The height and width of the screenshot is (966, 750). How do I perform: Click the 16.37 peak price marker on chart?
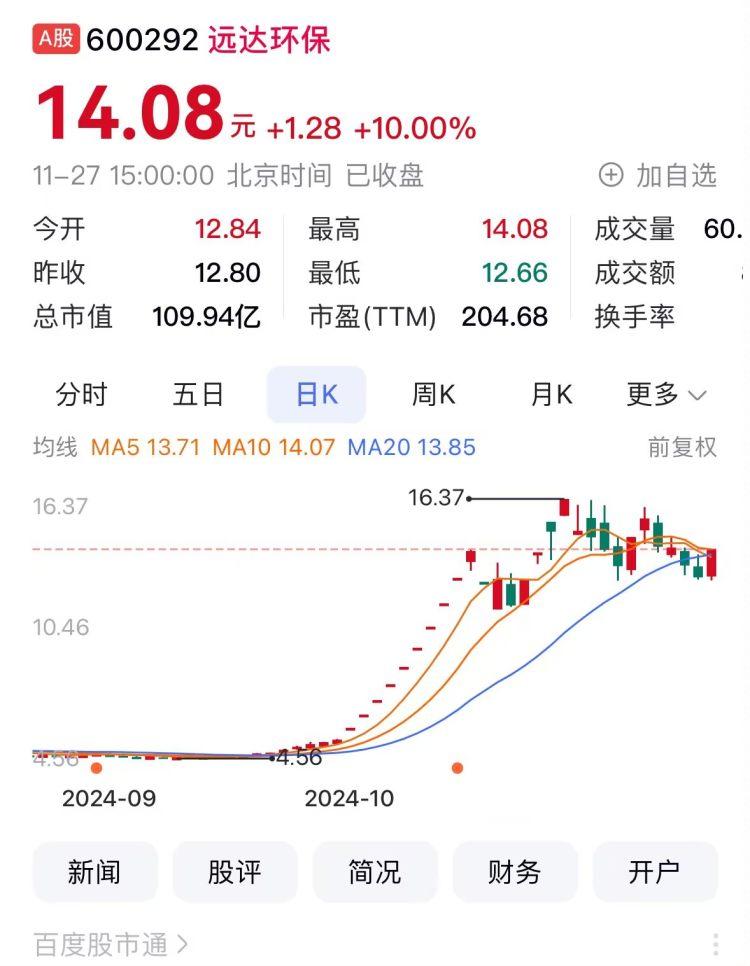pos(436,495)
